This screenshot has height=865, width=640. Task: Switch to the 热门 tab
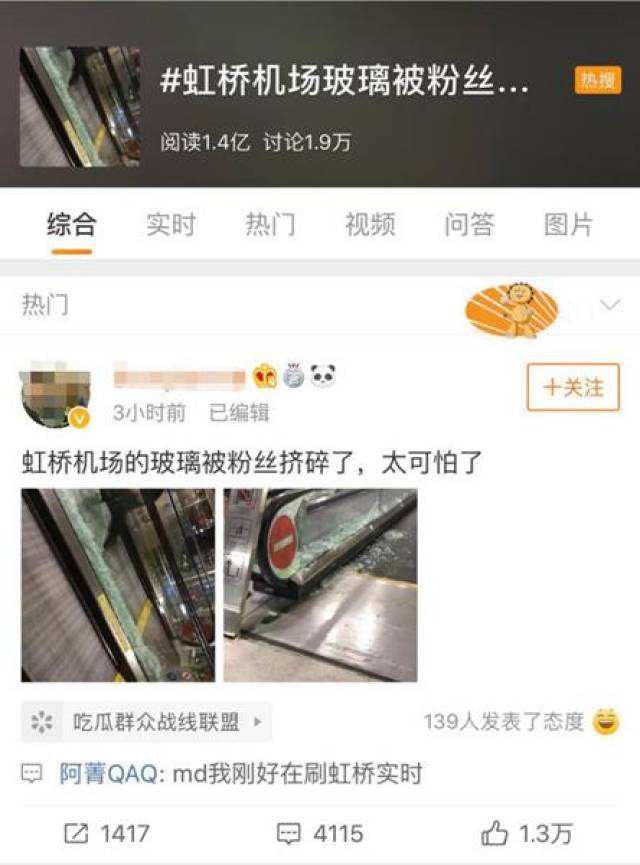[x=270, y=224]
